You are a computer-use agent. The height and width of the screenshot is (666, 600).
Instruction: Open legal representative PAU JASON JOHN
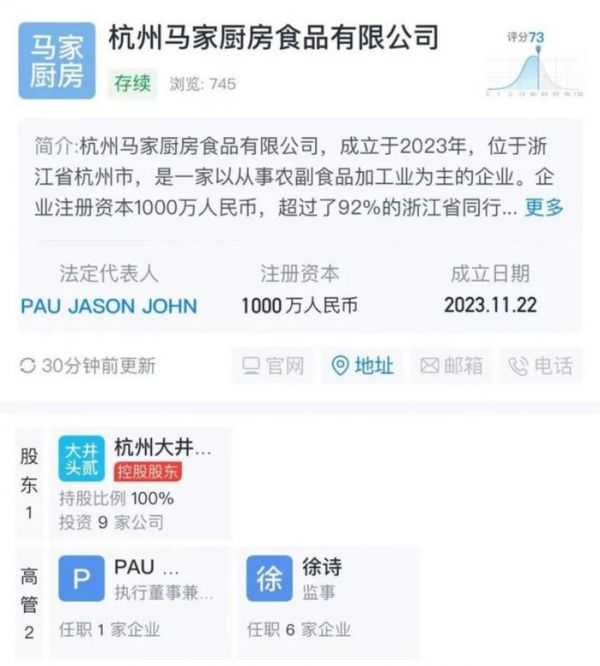(x=109, y=306)
